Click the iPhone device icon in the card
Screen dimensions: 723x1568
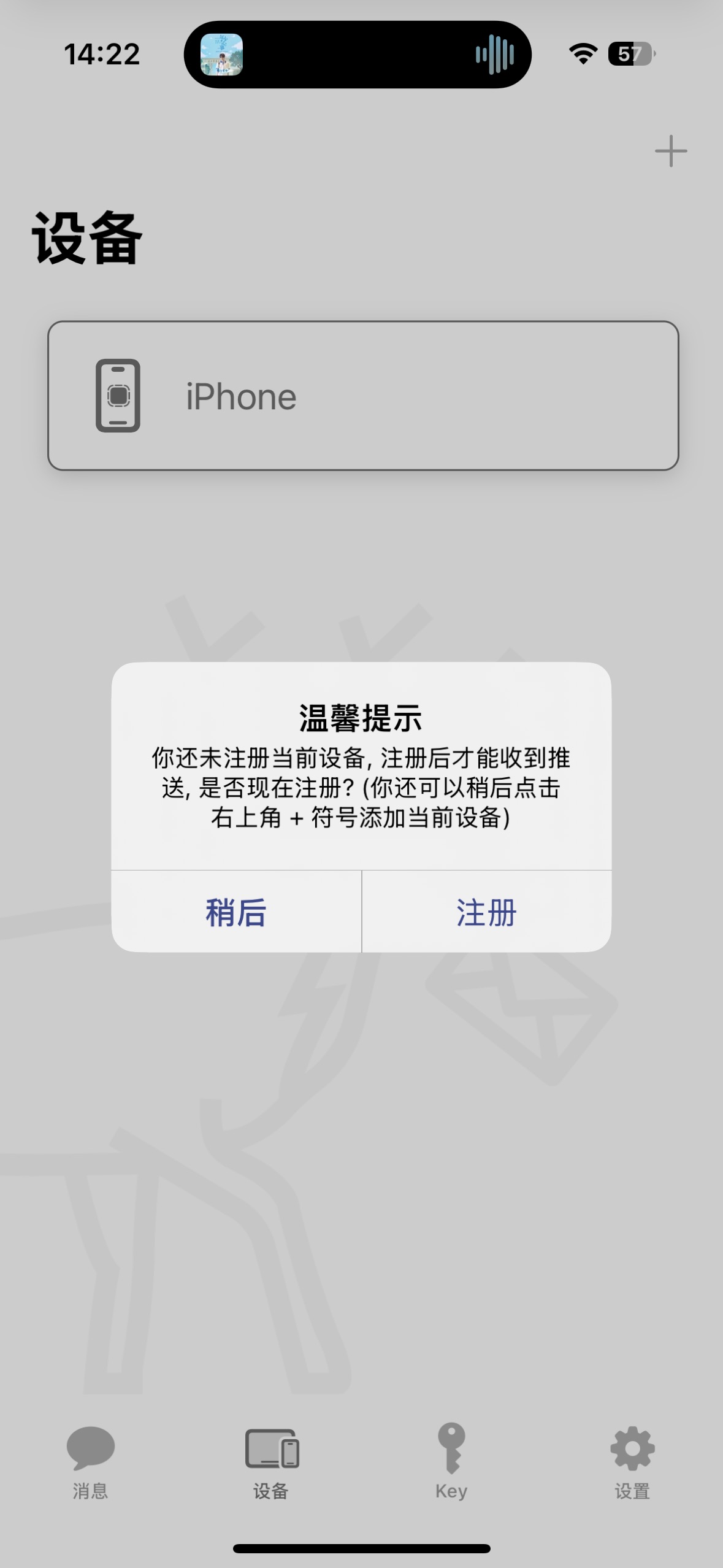(118, 394)
